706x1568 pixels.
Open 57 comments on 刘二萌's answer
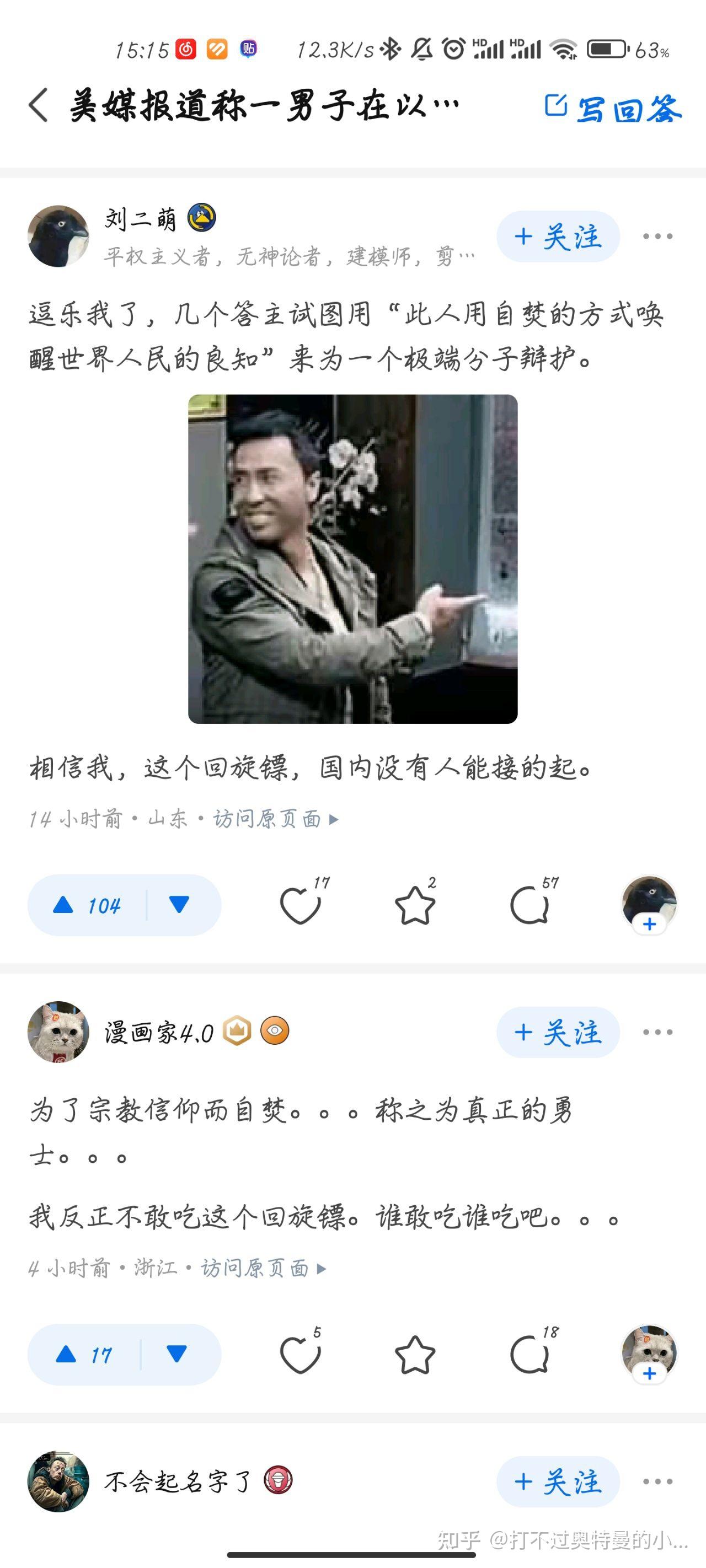coord(529,905)
